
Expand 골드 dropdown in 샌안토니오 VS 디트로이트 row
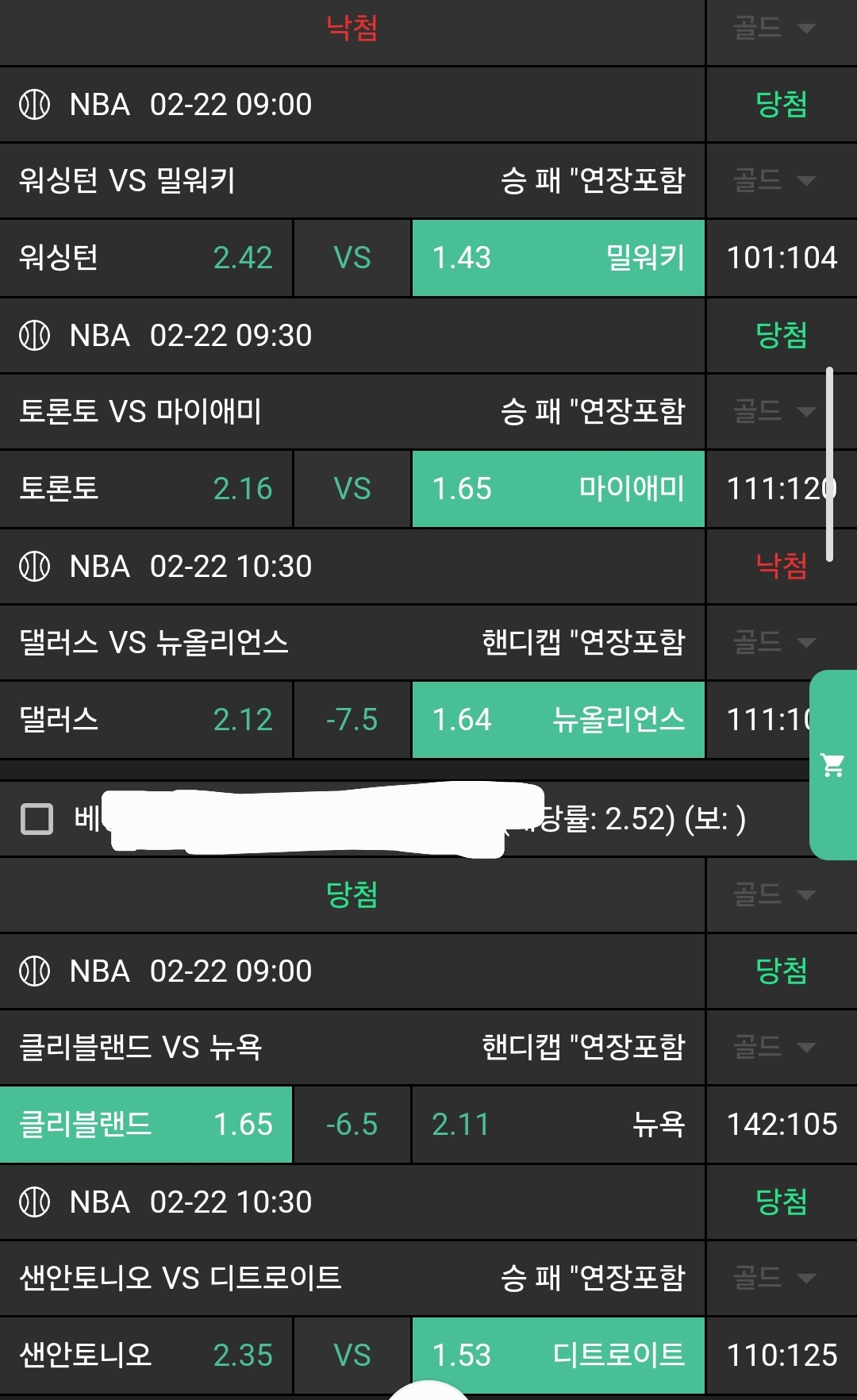tap(774, 1277)
